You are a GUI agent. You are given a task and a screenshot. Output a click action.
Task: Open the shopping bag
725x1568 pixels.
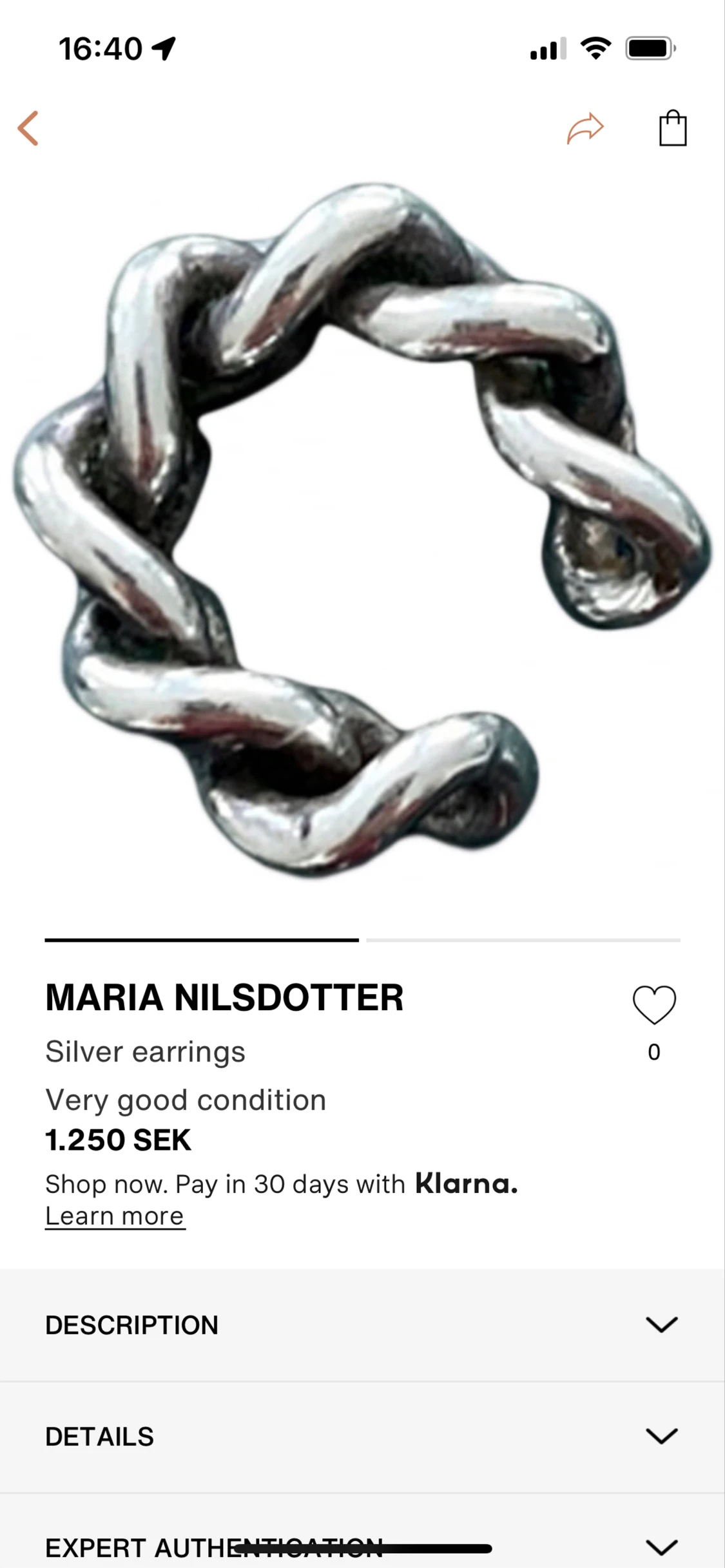tap(674, 128)
